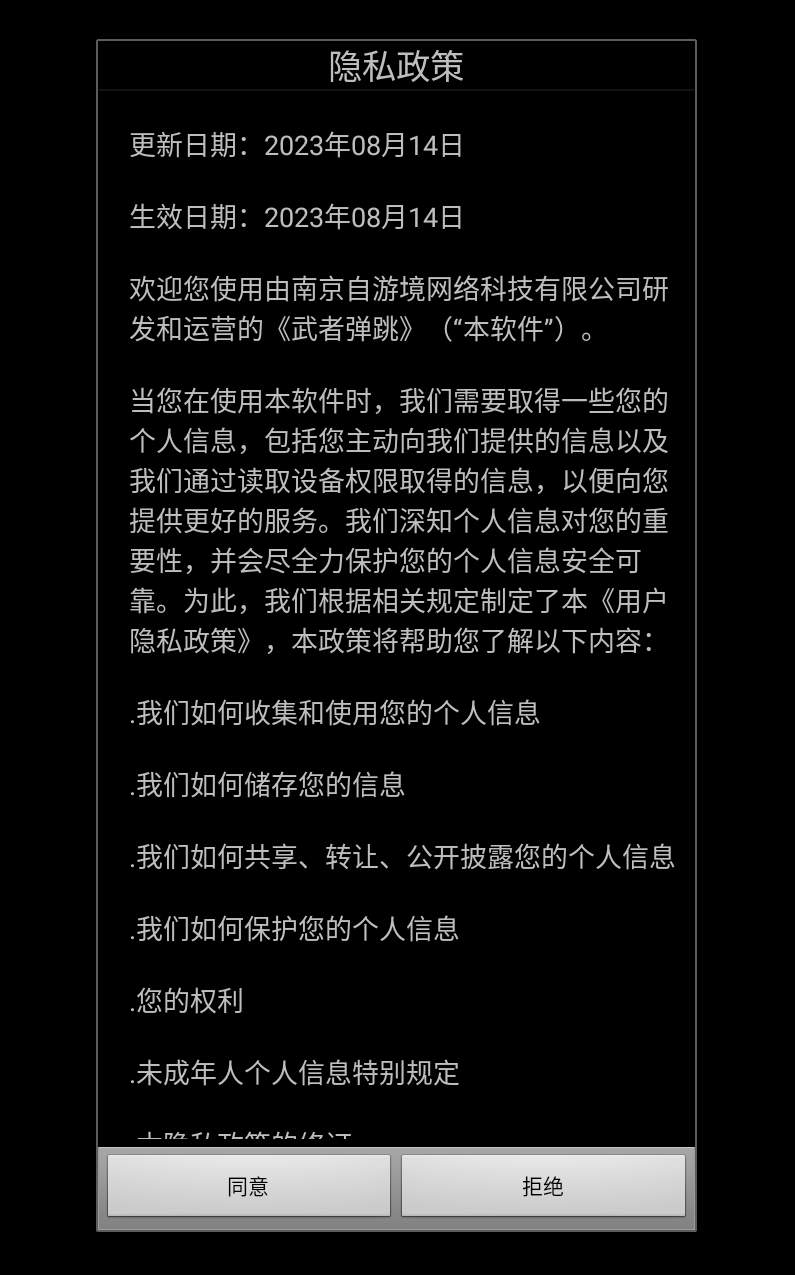Decline the policy with the 拒绝 button
The image size is (795, 1275).
coord(543,1186)
